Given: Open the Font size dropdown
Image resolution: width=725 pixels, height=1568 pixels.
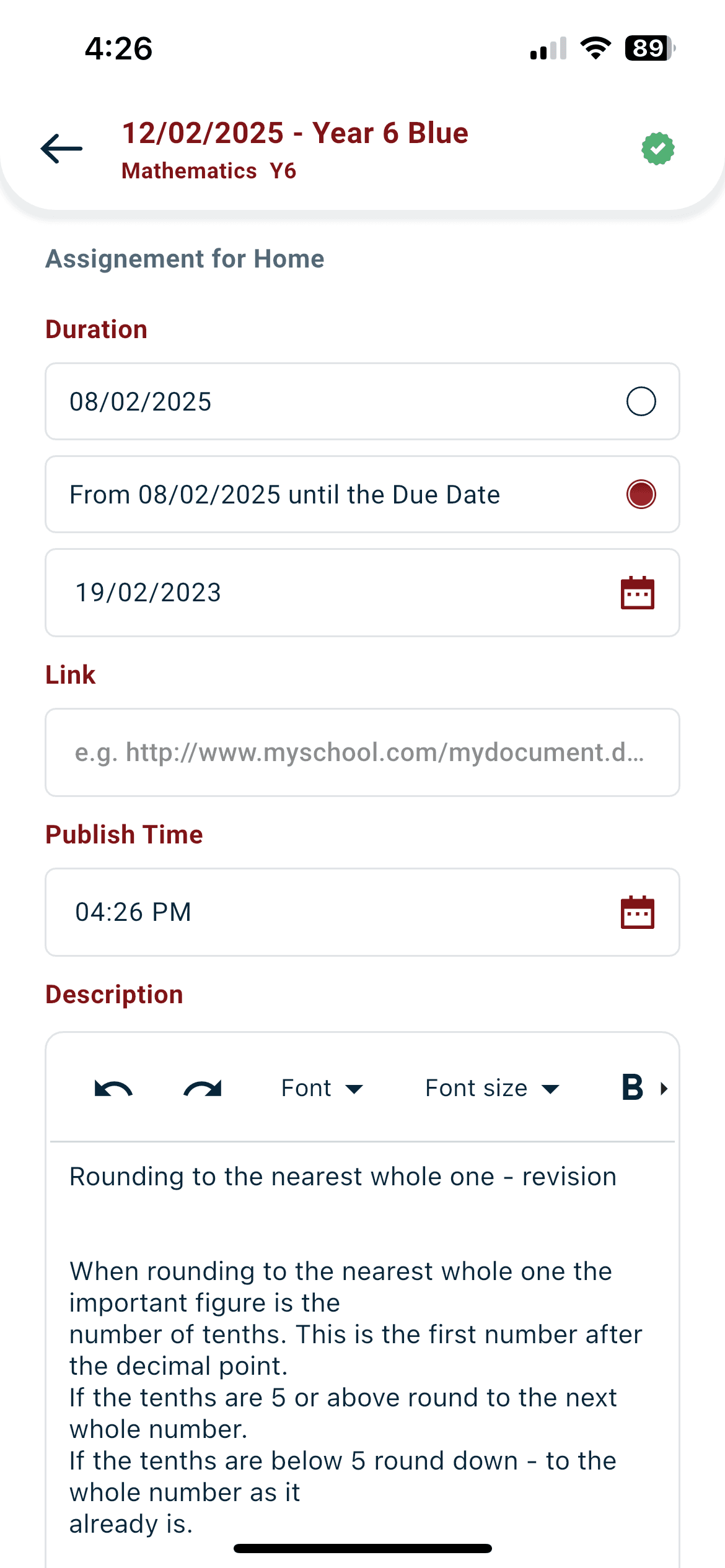Looking at the screenshot, I should pyautogui.click(x=493, y=1088).
